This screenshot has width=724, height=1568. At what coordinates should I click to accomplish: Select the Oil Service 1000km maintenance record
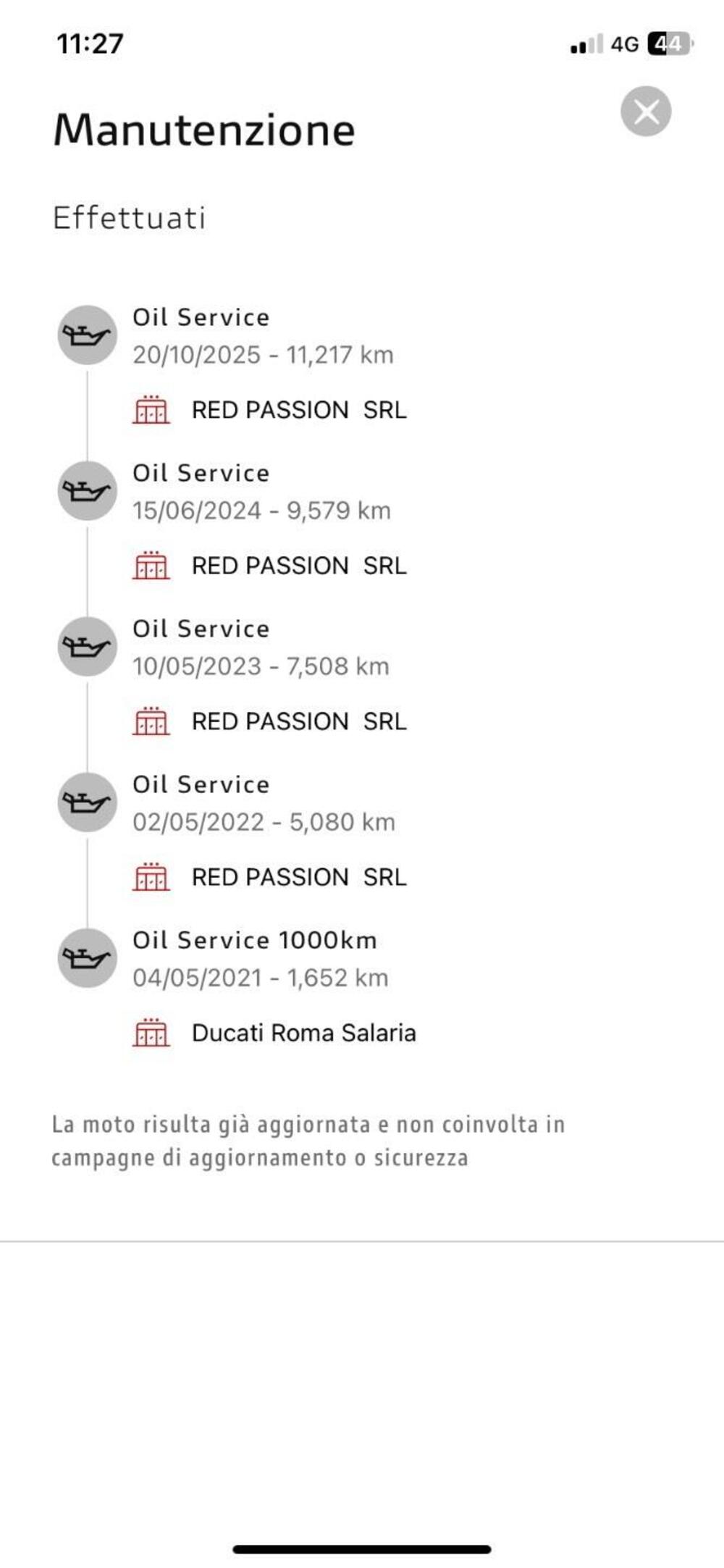(x=261, y=957)
